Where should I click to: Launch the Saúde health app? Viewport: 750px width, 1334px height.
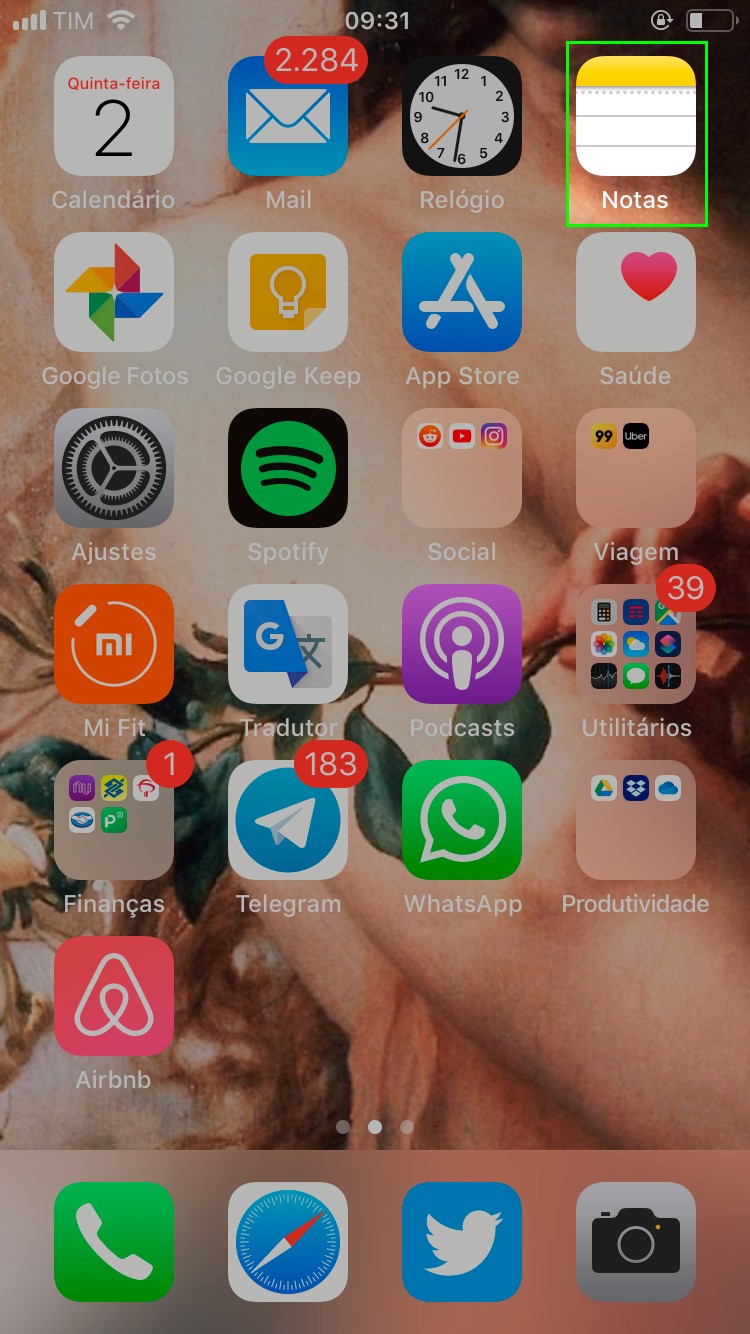pyautogui.click(x=636, y=292)
